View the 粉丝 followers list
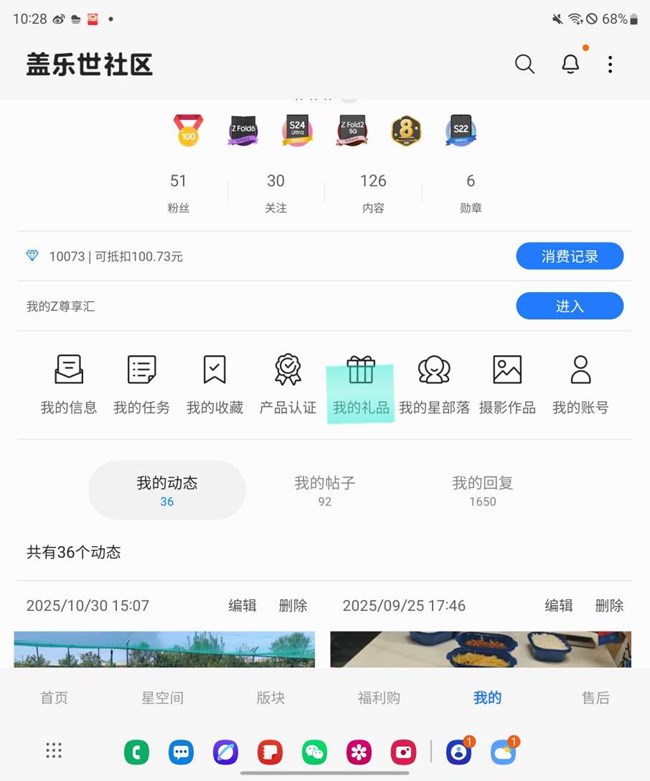This screenshot has width=650, height=781. [178, 193]
